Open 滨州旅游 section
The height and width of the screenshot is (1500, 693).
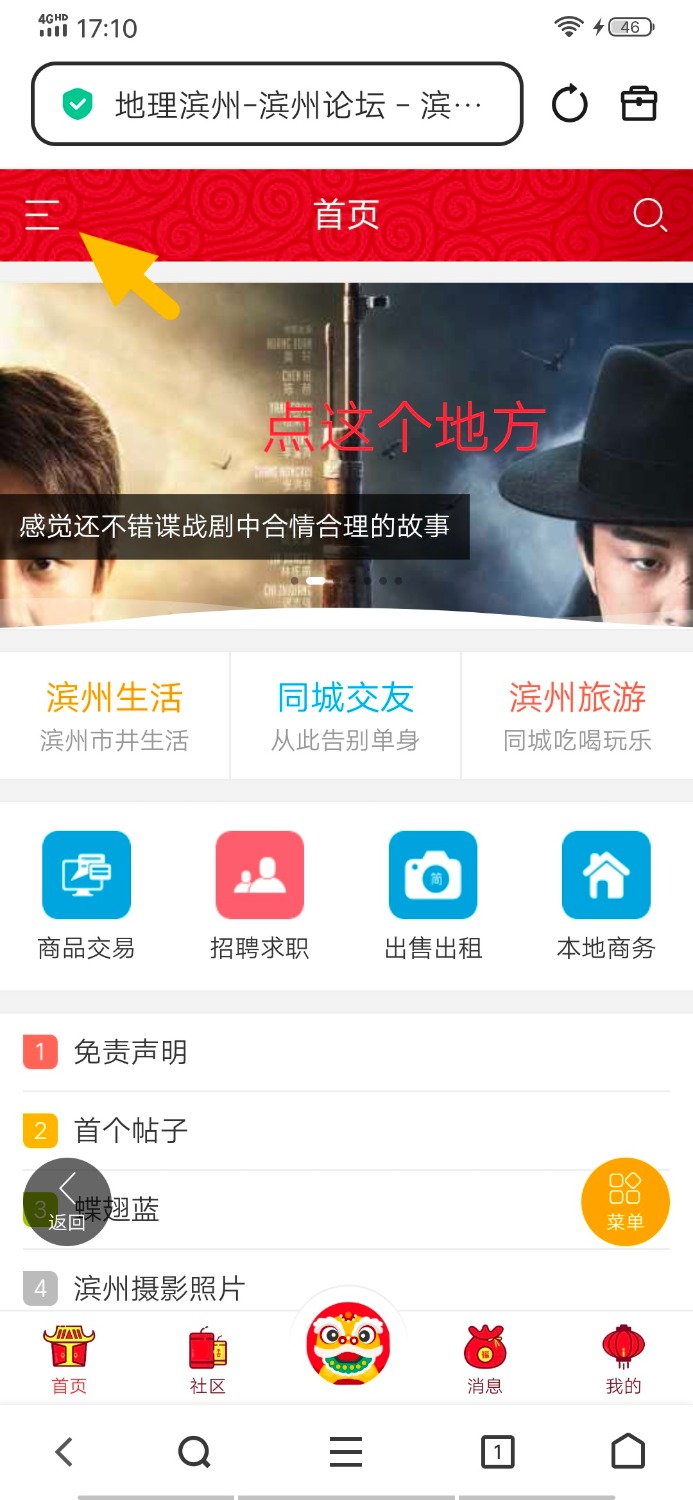coord(577,715)
